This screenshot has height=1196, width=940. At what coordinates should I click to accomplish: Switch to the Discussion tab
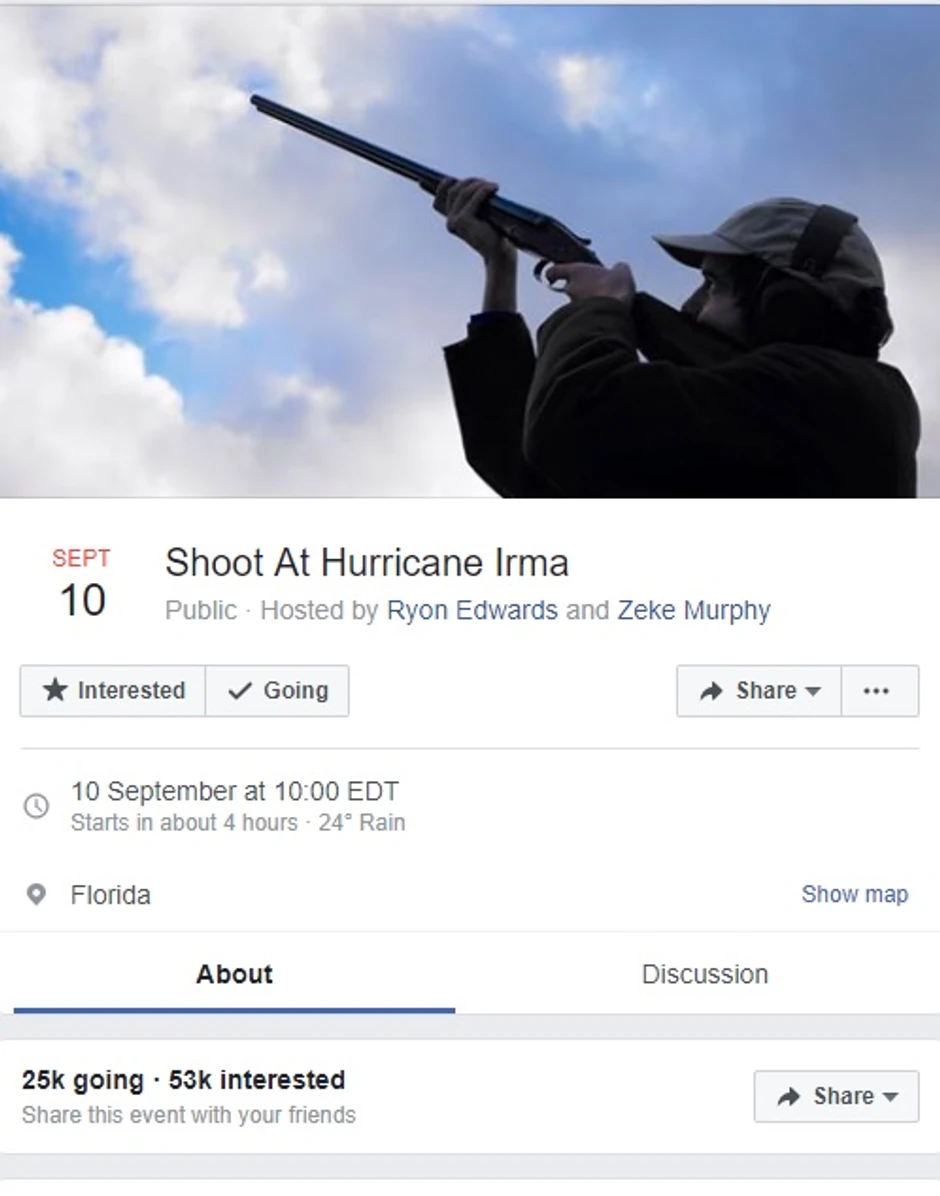pyautogui.click(x=704, y=974)
